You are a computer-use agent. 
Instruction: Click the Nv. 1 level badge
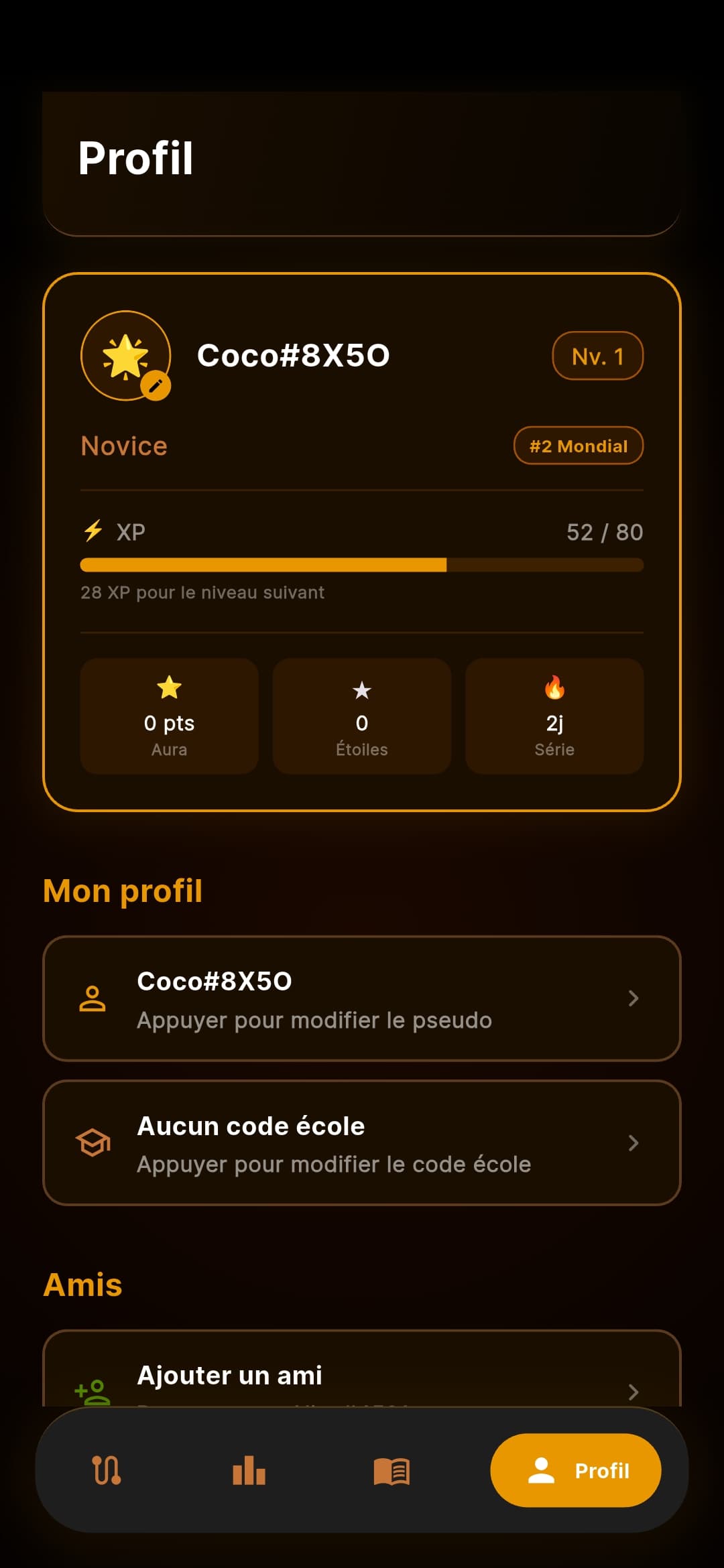(597, 356)
